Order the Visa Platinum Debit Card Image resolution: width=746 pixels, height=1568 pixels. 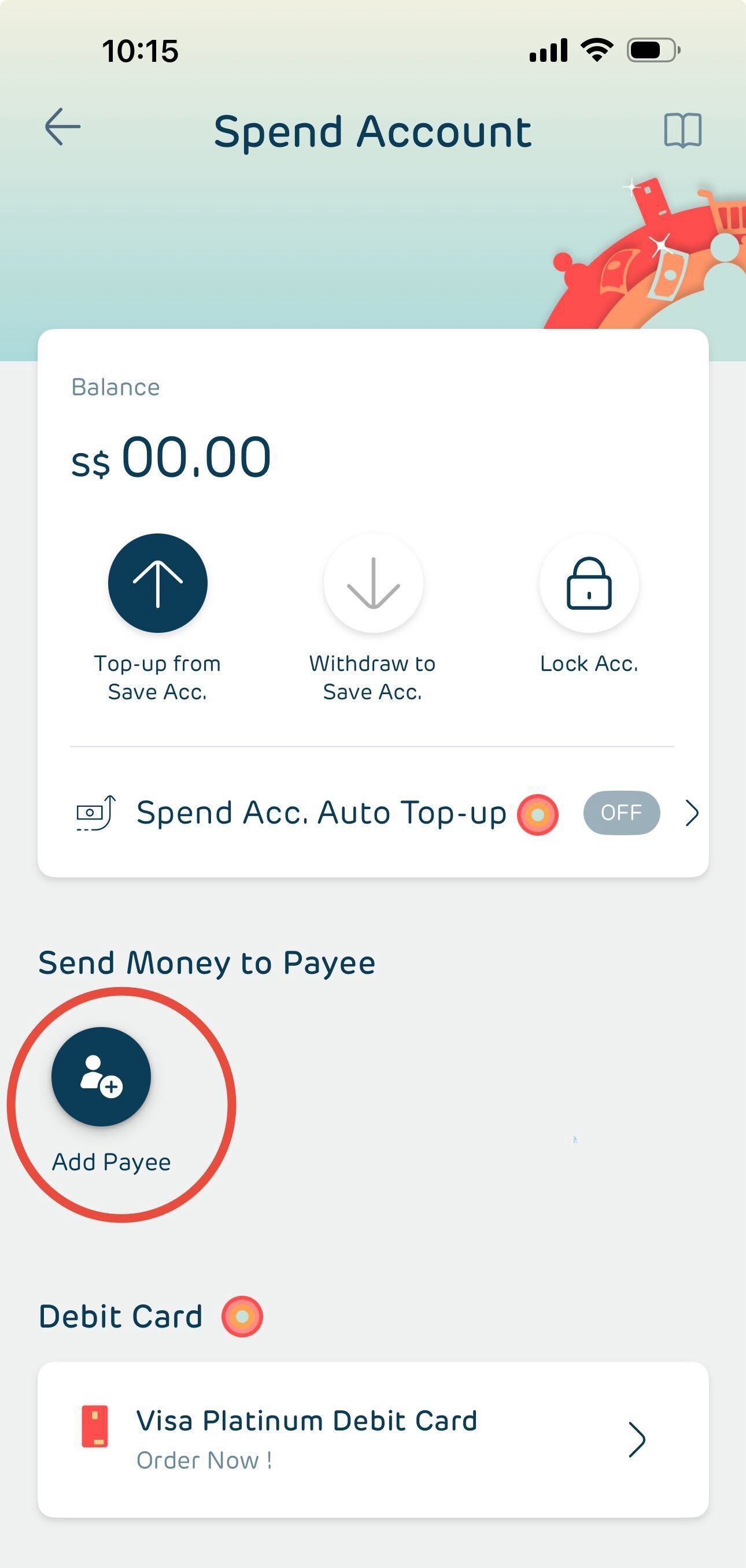coord(372,1439)
